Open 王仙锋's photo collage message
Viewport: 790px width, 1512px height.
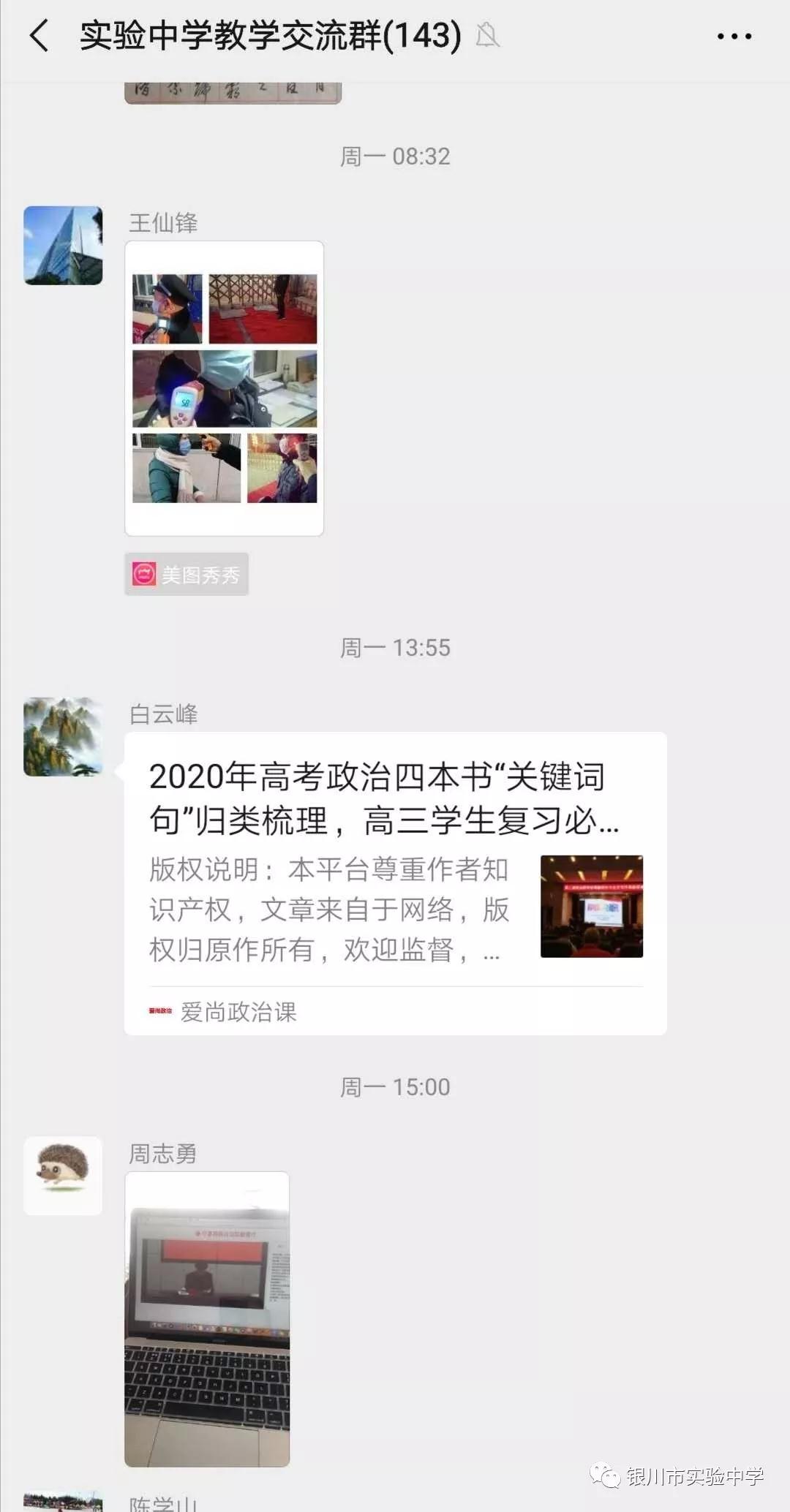(224, 388)
